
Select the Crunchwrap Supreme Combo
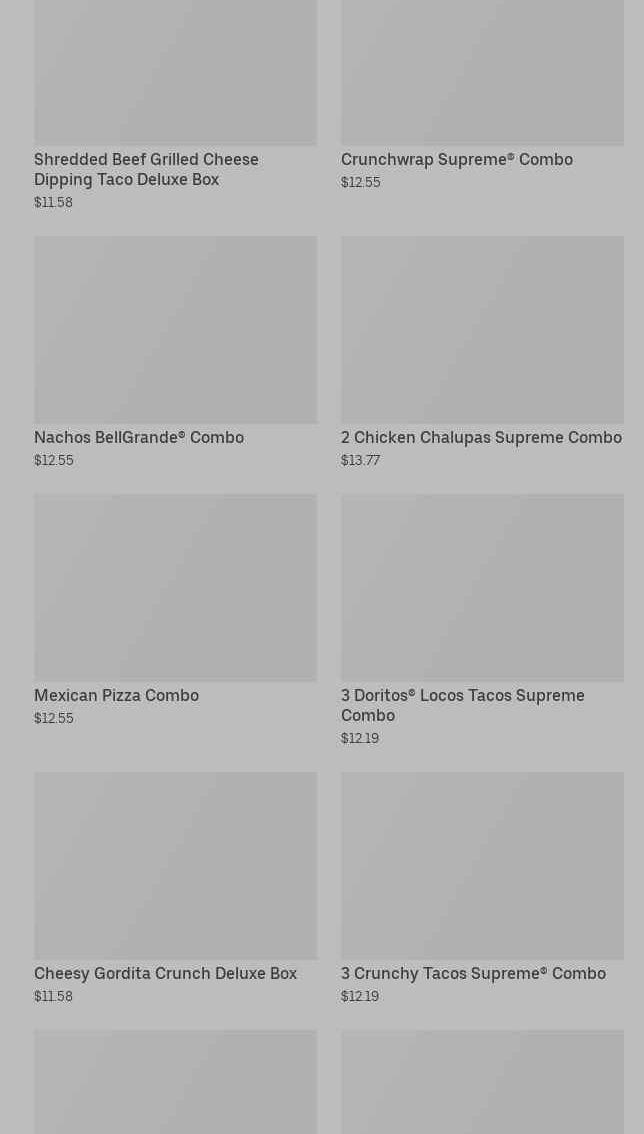coord(456,159)
